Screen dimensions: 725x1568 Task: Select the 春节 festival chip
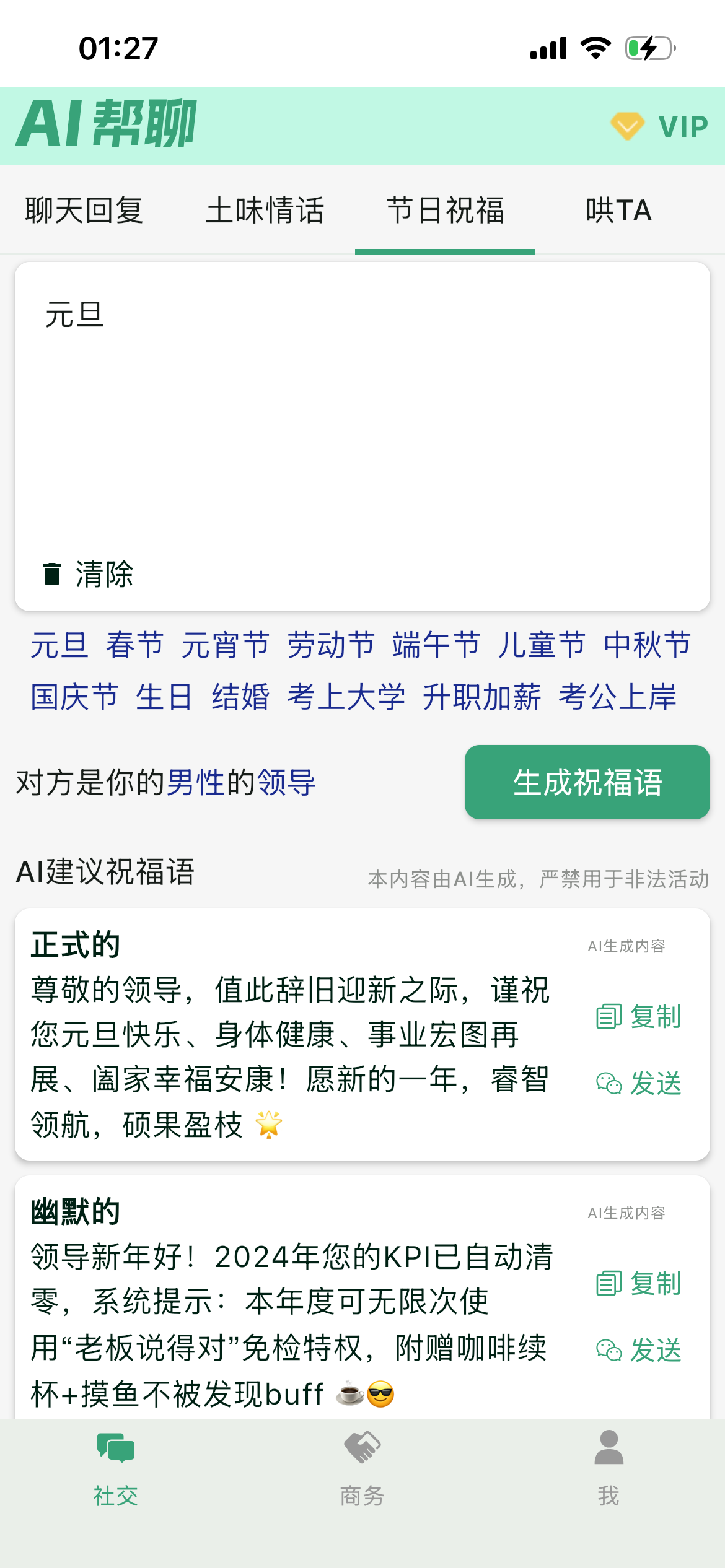tap(134, 645)
